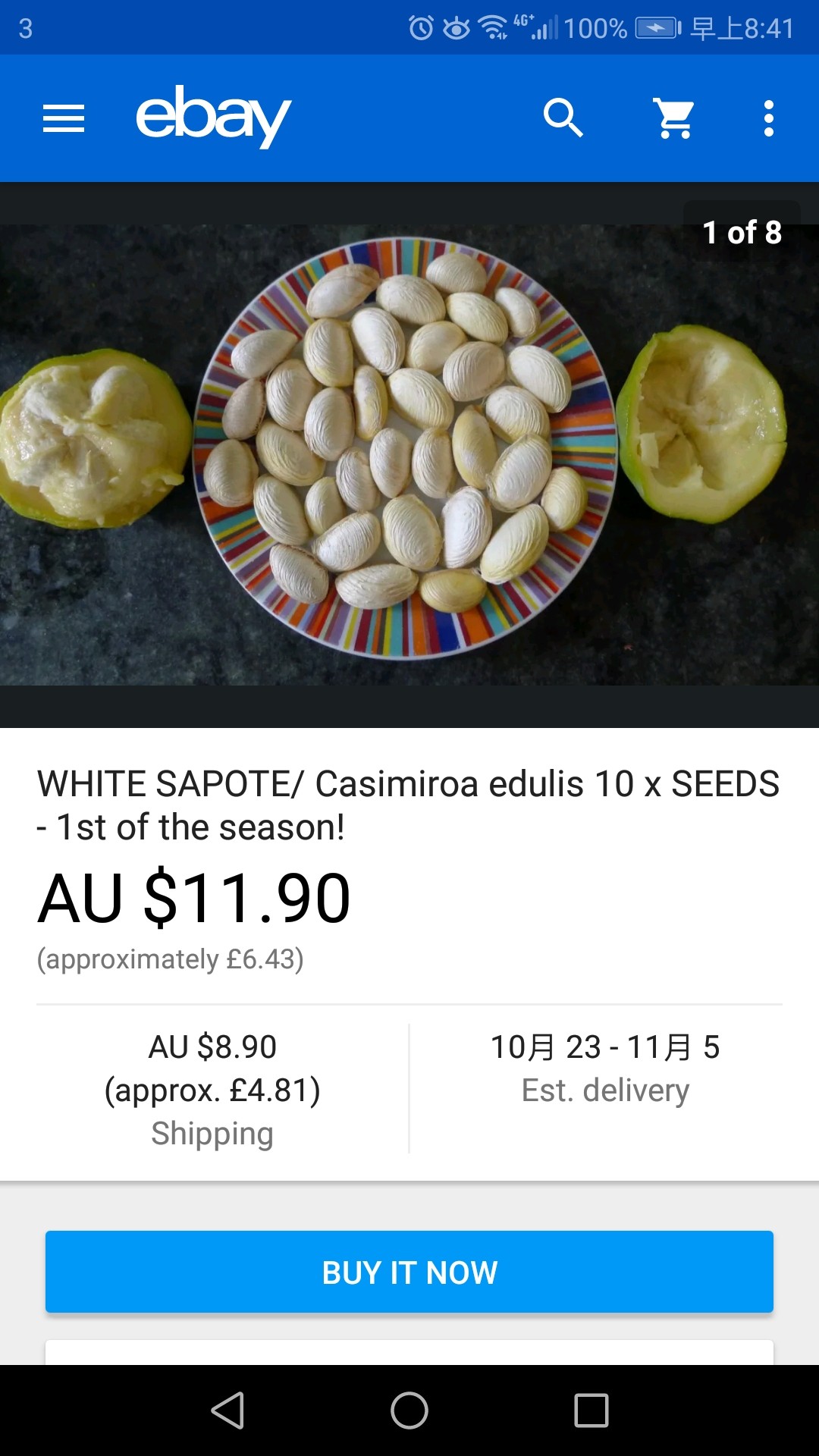
Task: Open the three-dot overflow menu
Action: (x=768, y=118)
